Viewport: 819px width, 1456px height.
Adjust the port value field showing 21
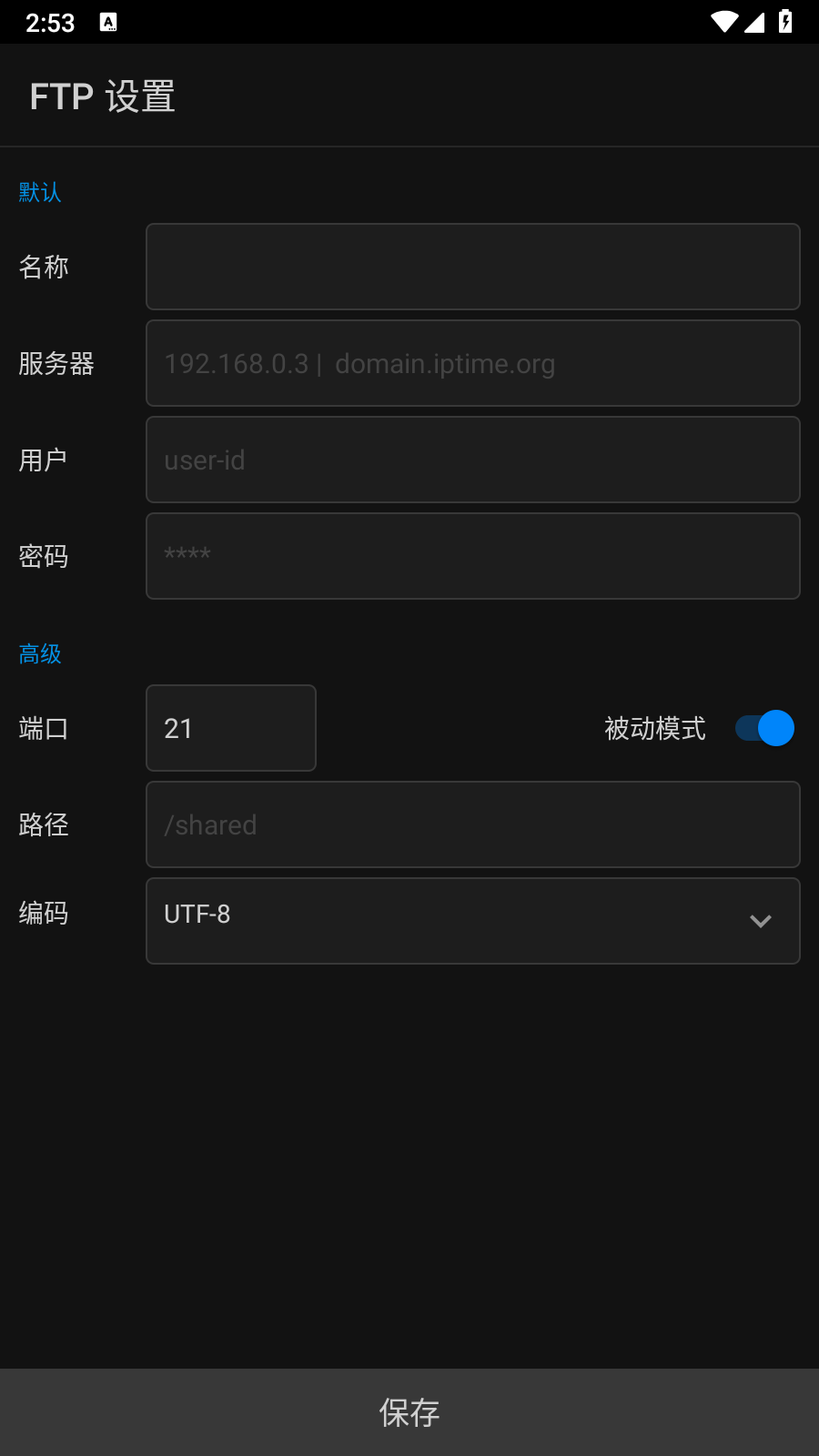(x=230, y=728)
